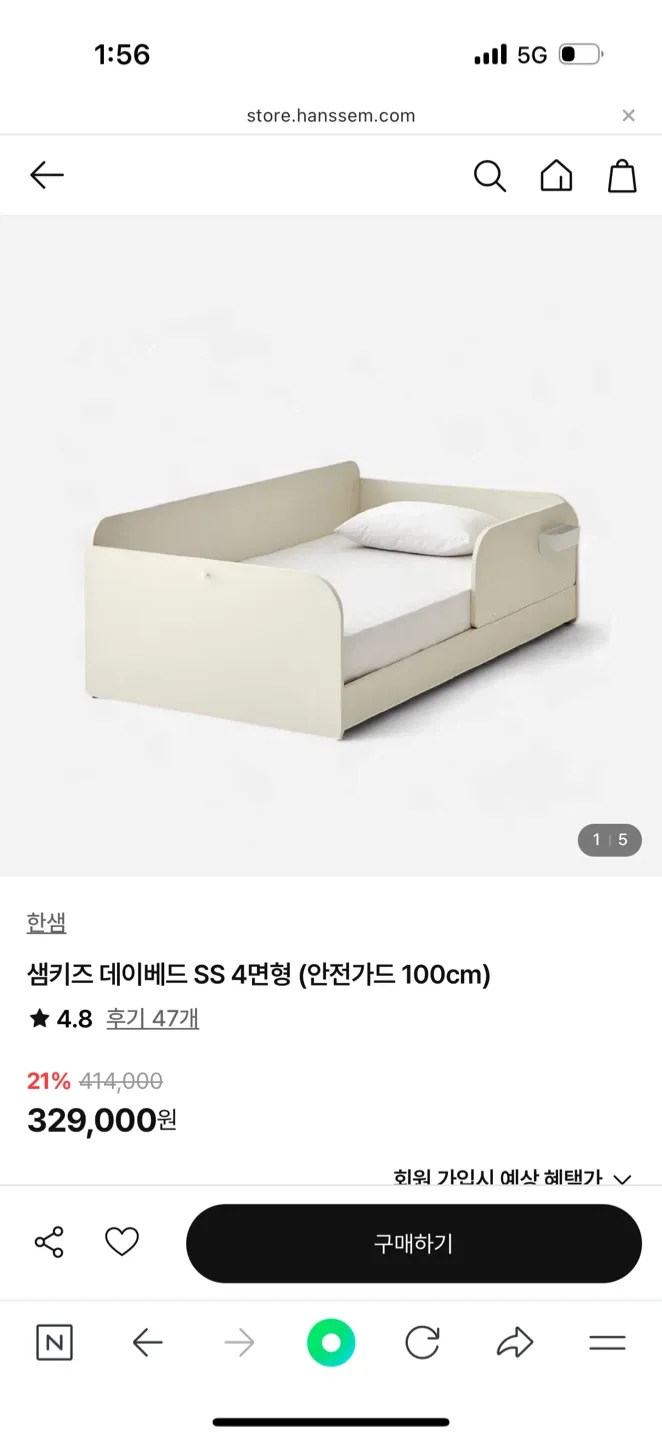
Task: Reload the current page
Action: [422, 1343]
